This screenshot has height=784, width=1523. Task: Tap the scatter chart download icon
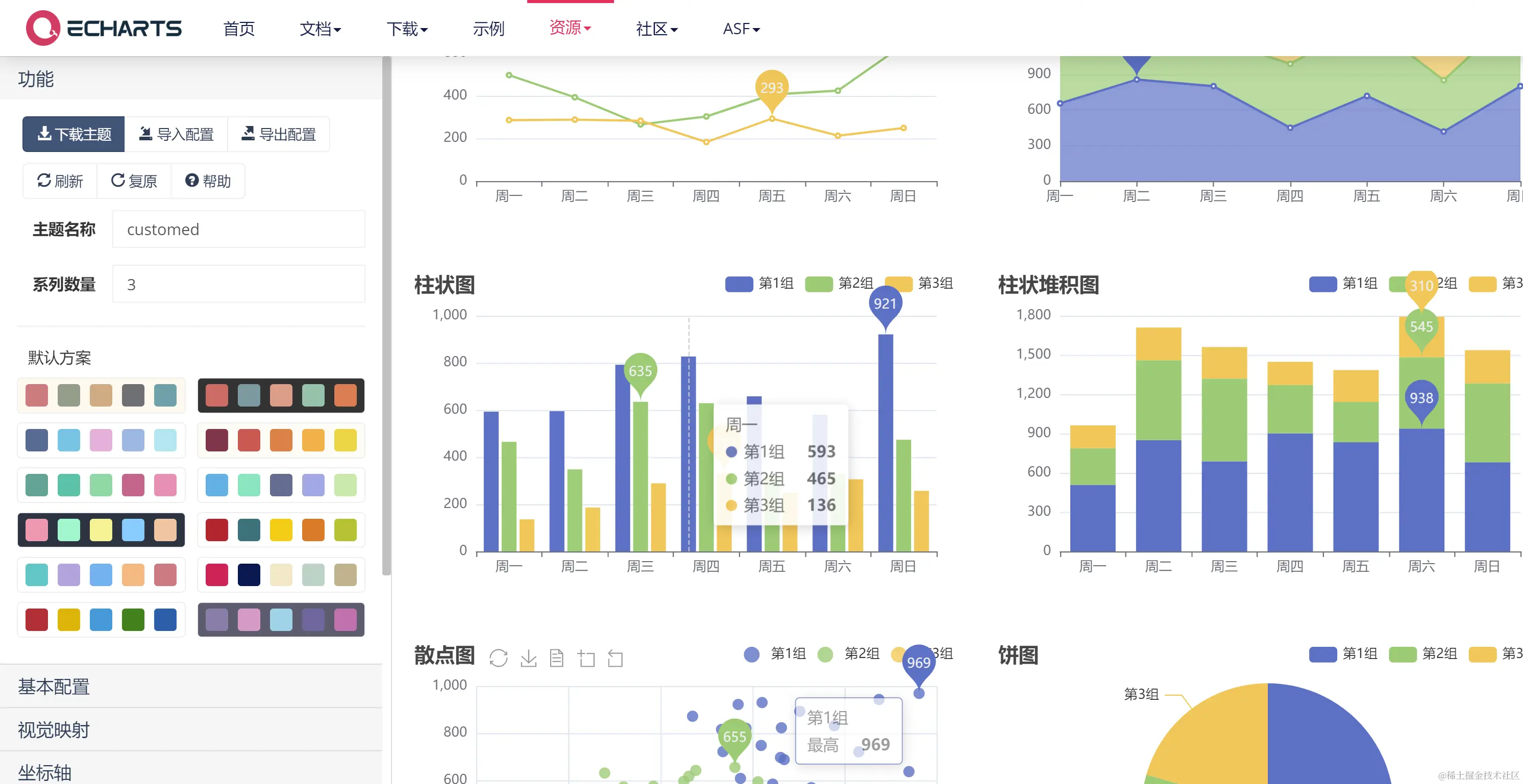click(x=529, y=657)
